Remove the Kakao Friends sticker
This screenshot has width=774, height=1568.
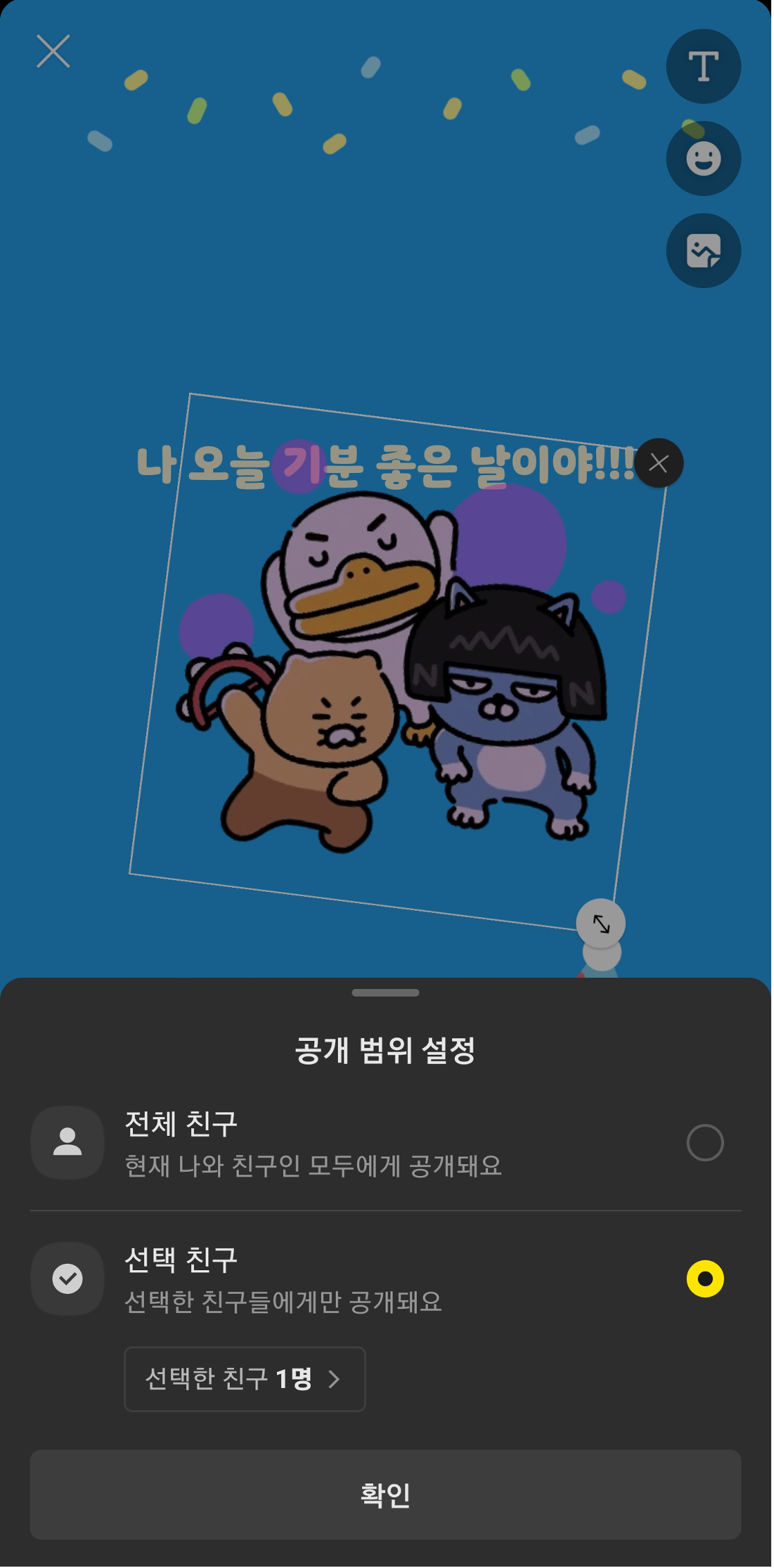click(658, 463)
